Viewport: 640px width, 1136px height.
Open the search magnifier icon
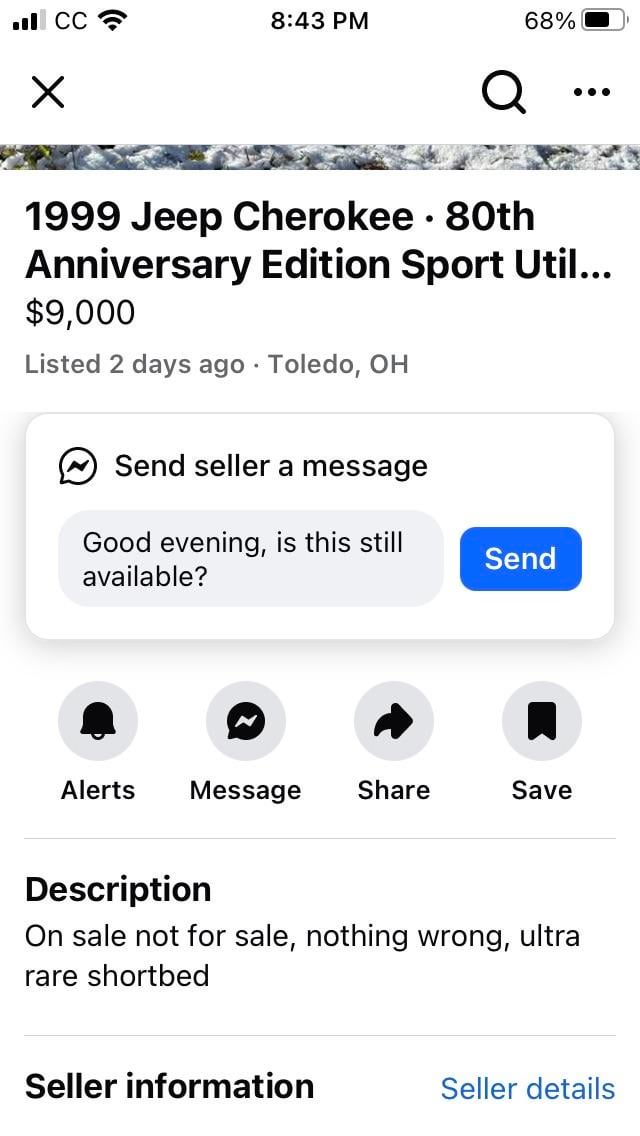click(x=502, y=93)
